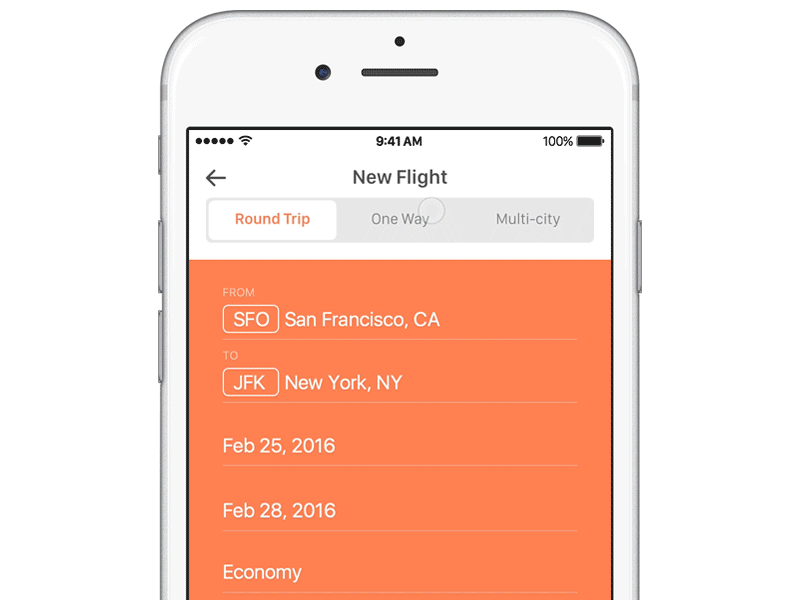Switch to One Way
The image size is (800, 600).
pyautogui.click(x=399, y=219)
